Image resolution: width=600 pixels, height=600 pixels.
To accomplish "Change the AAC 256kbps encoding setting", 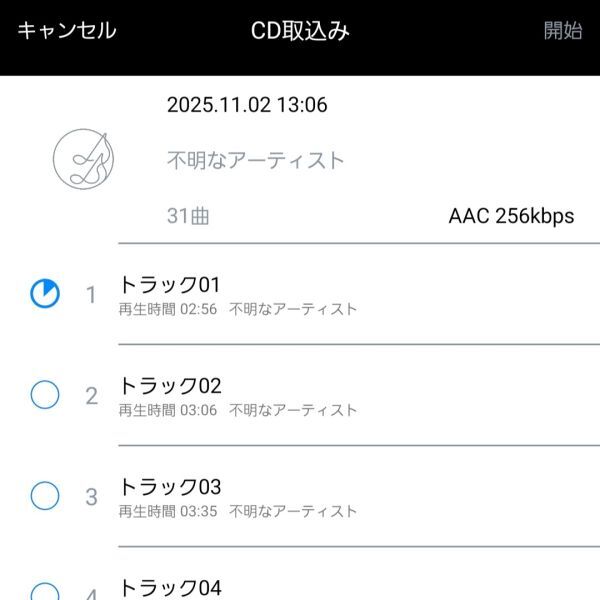I will [511, 216].
